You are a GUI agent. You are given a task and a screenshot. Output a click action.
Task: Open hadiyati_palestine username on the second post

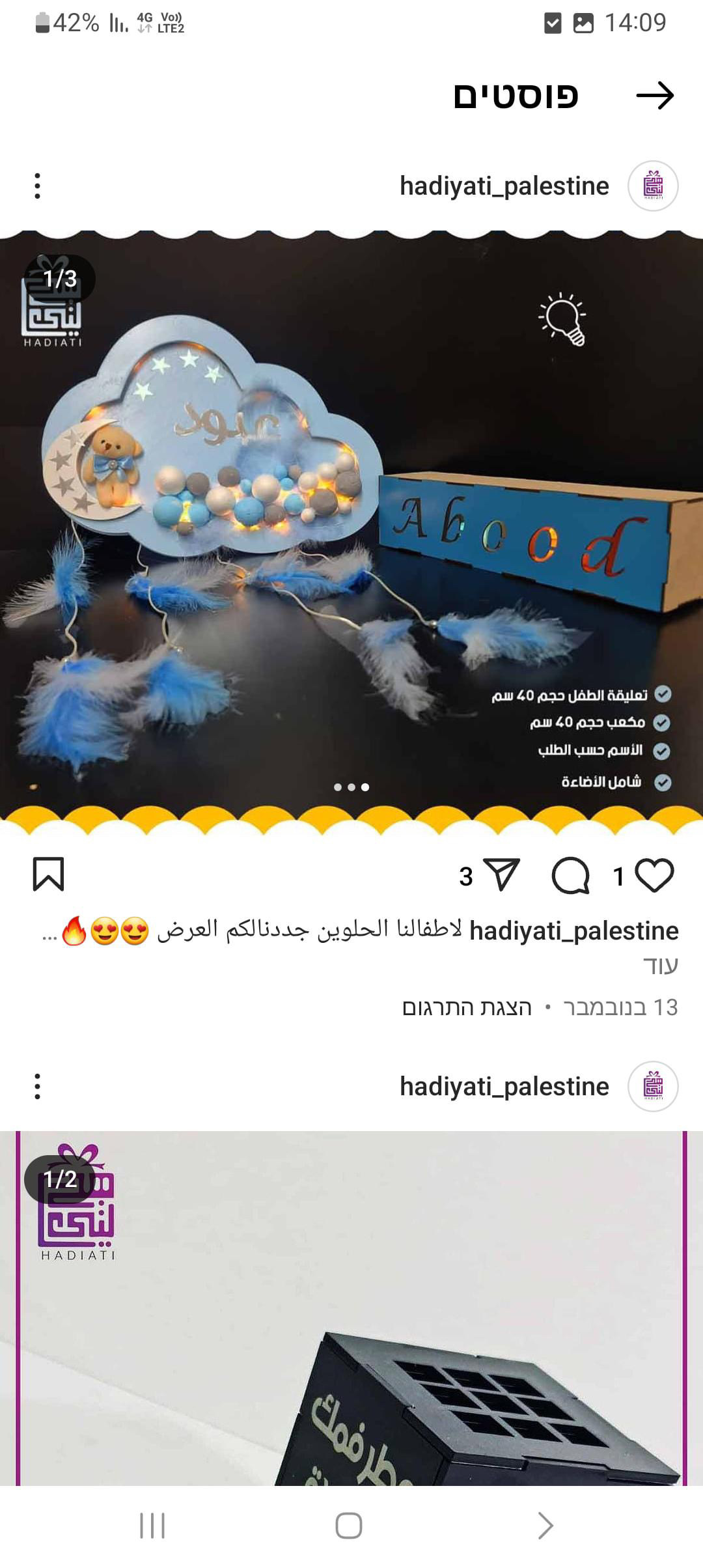pos(504,1087)
